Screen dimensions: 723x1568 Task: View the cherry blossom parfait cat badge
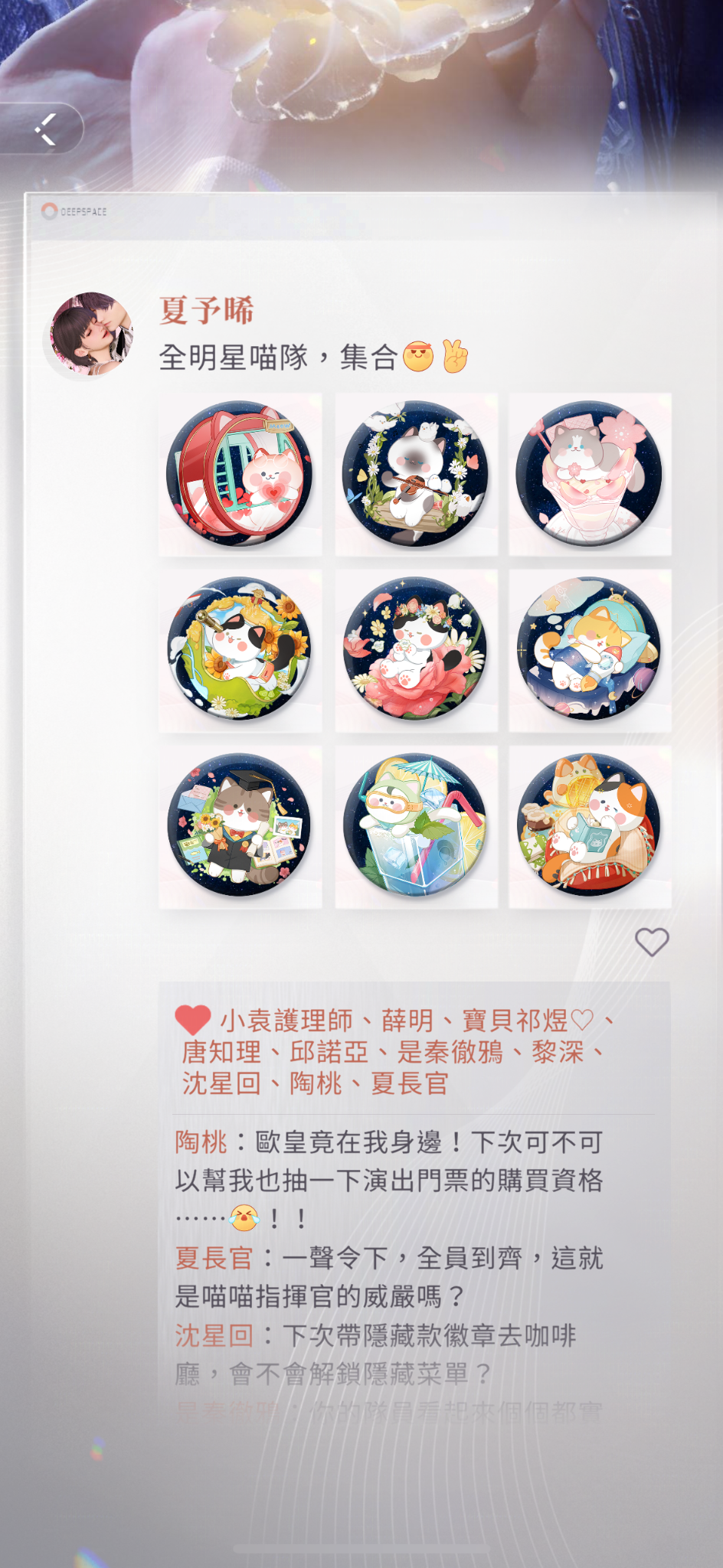pyautogui.click(x=590, y=474)
